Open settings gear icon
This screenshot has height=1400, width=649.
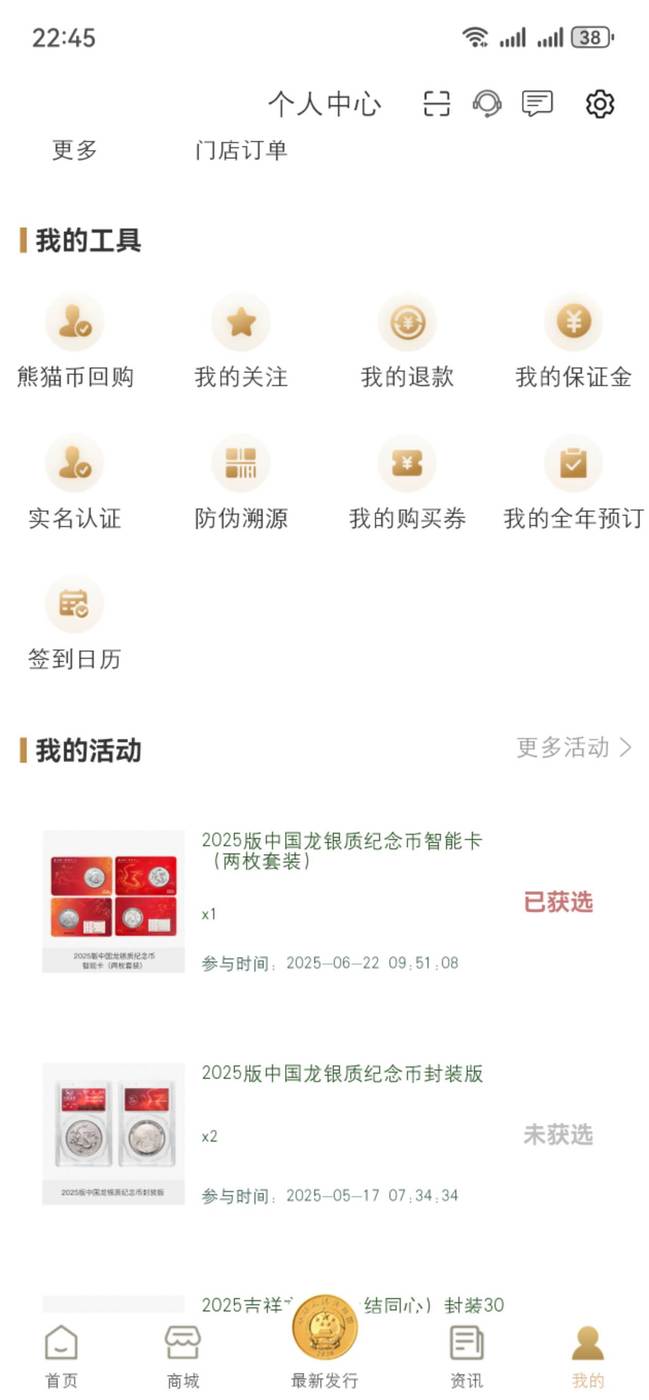(600, 103)
